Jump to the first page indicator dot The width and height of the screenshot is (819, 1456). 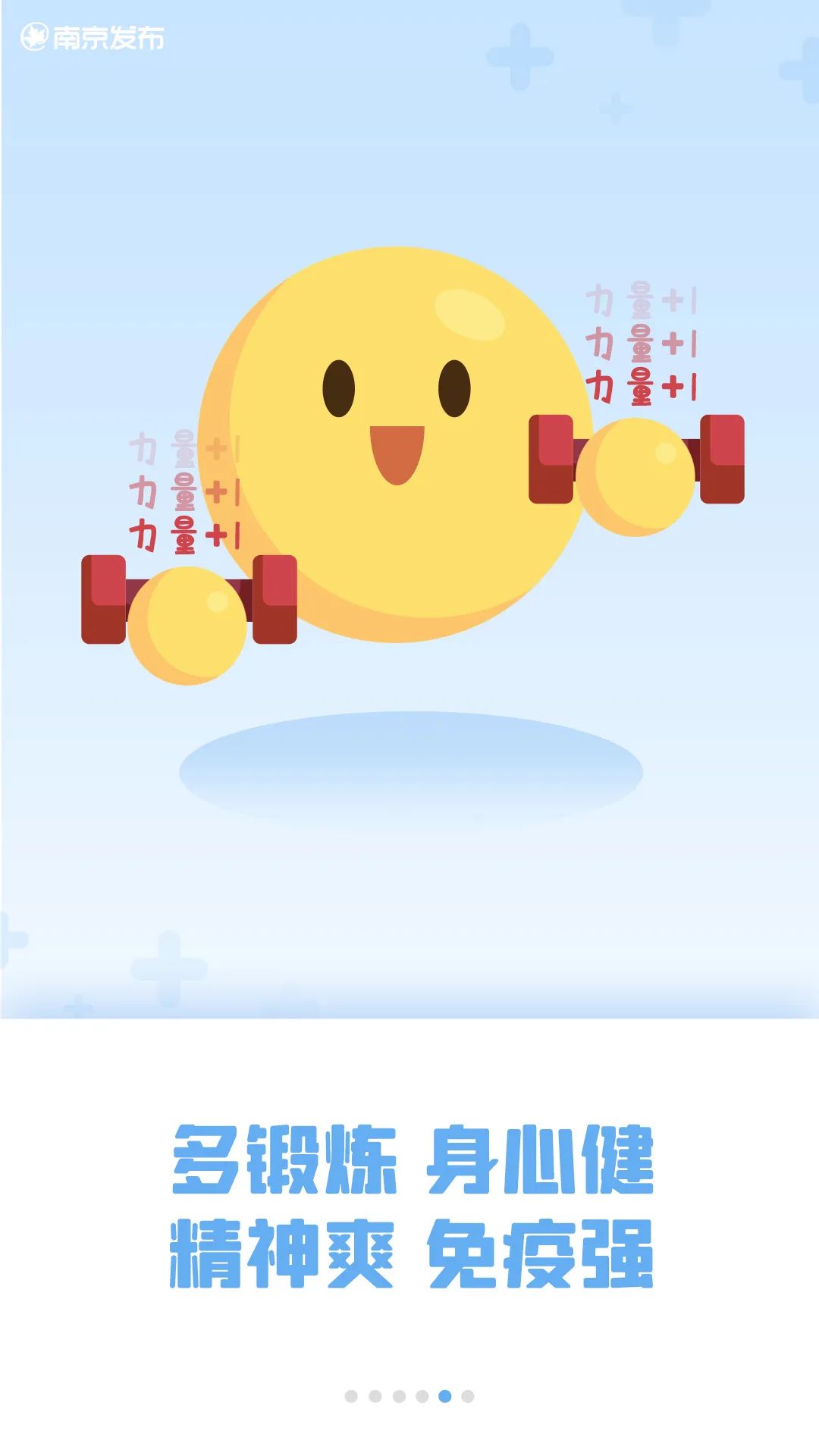point(351,1396)
